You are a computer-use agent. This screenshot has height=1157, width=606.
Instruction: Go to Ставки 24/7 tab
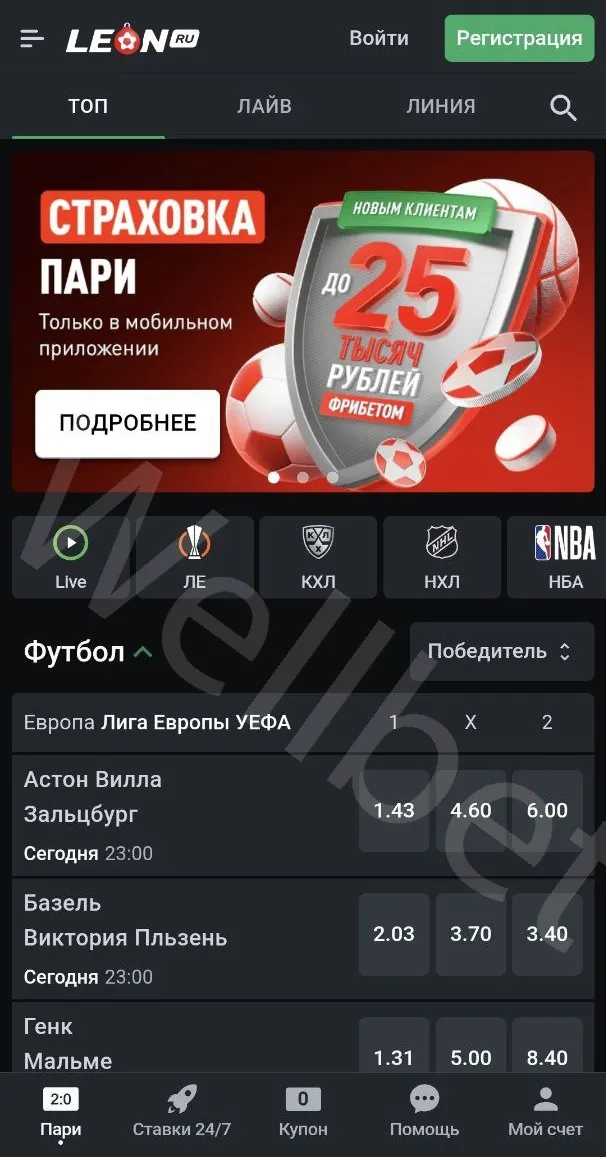(182, 1112)
